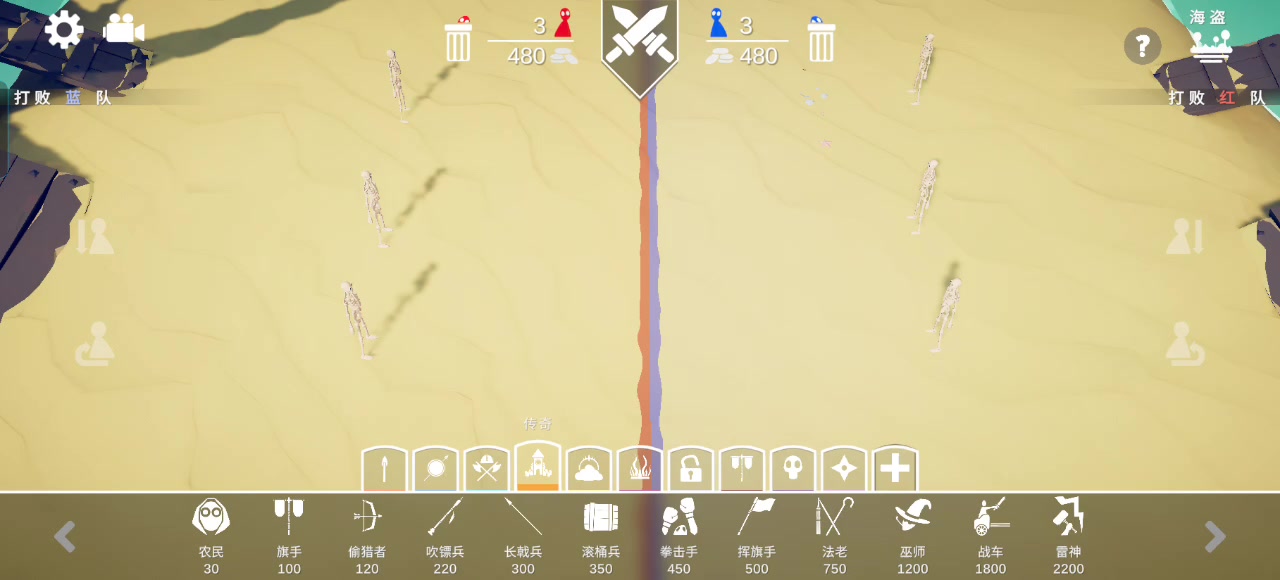Go to the previous unit page arrow
Viewport: 1280px width, 580px height.
click(x=65, y=537)
